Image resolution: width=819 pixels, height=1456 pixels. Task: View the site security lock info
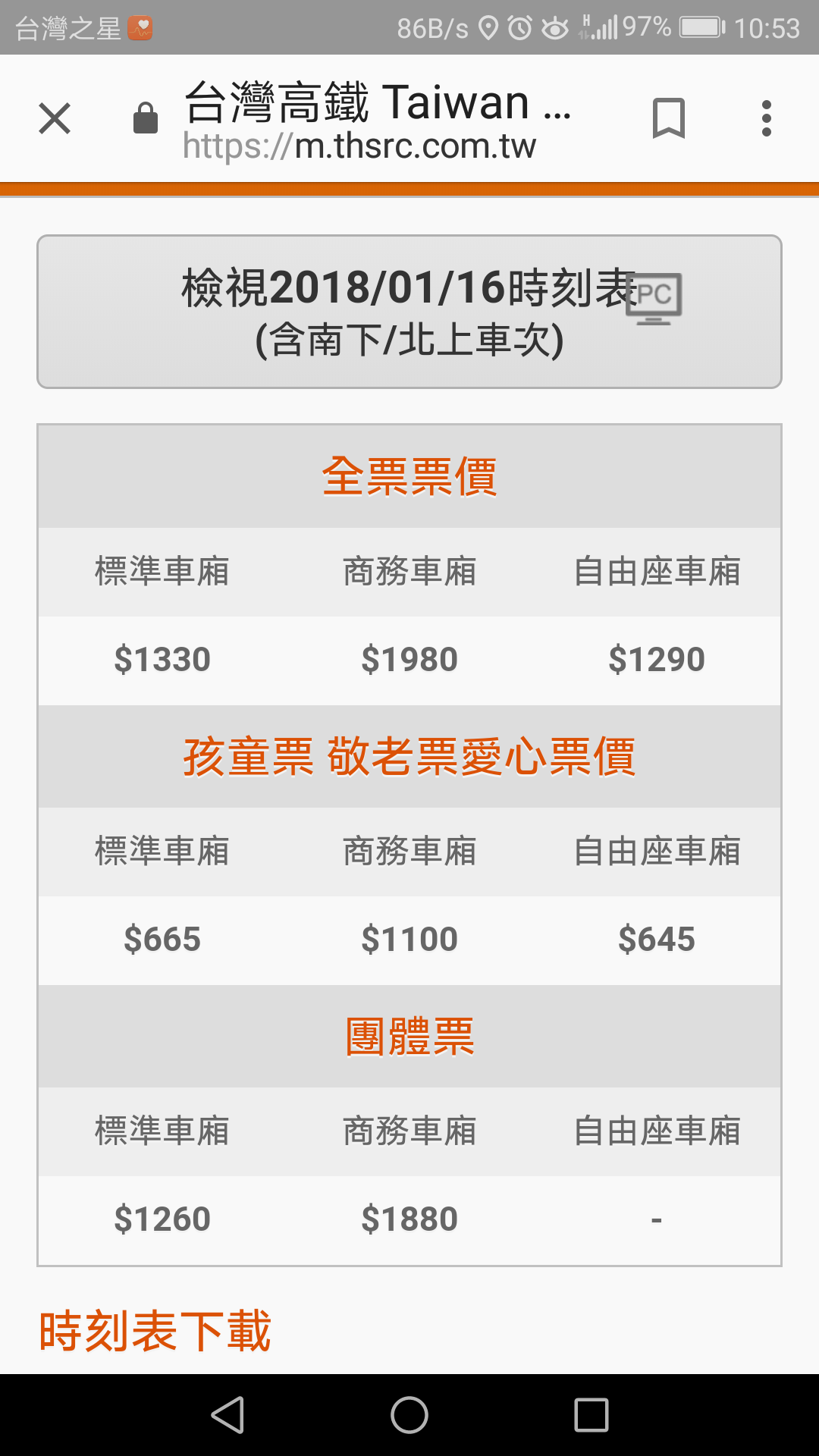145,119
